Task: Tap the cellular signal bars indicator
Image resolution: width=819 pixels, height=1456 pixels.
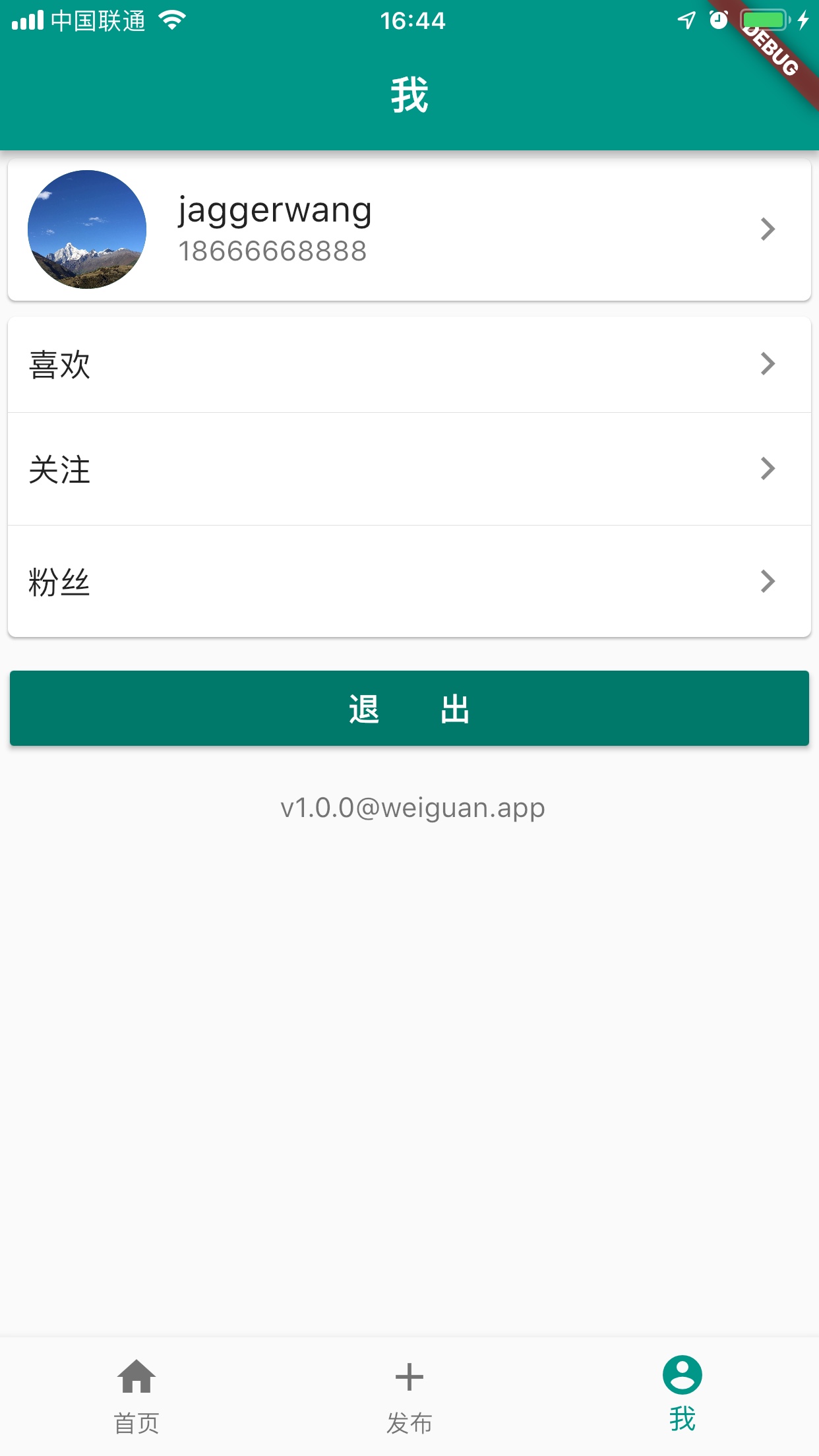Action: point(26,20)
